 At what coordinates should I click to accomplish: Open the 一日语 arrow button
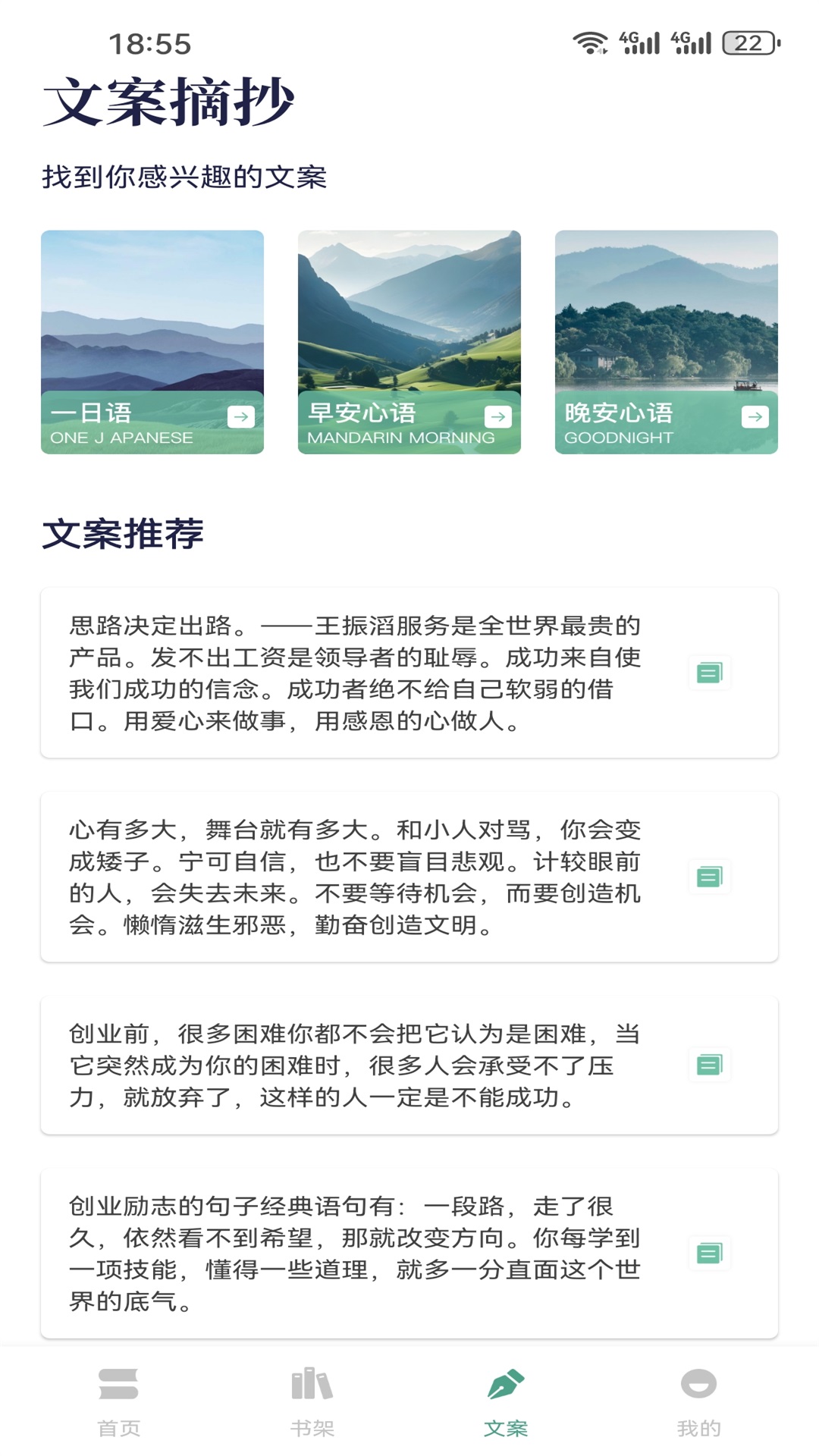pos(242,416)
